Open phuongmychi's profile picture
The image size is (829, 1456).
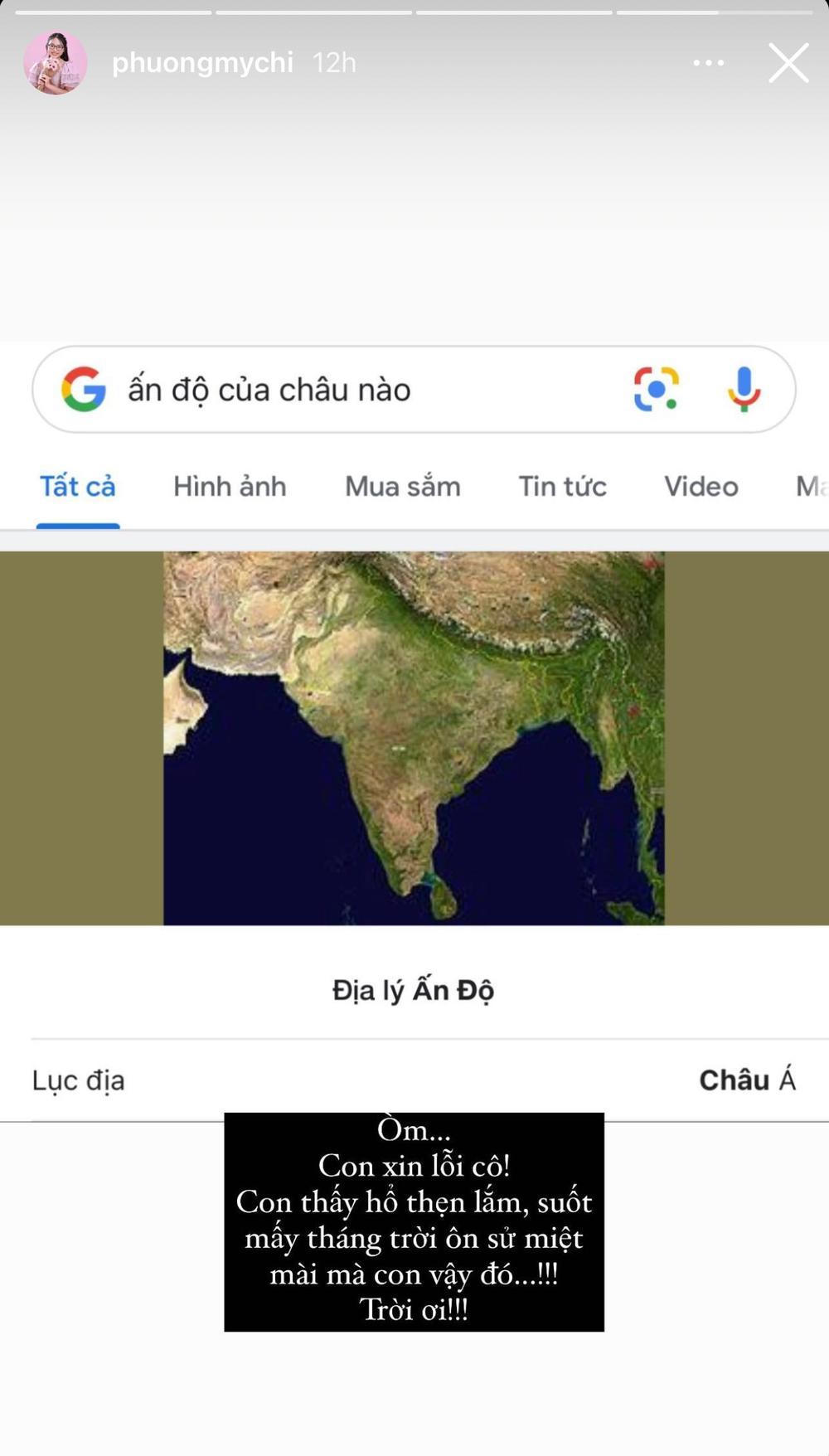[x=55, y=63]
